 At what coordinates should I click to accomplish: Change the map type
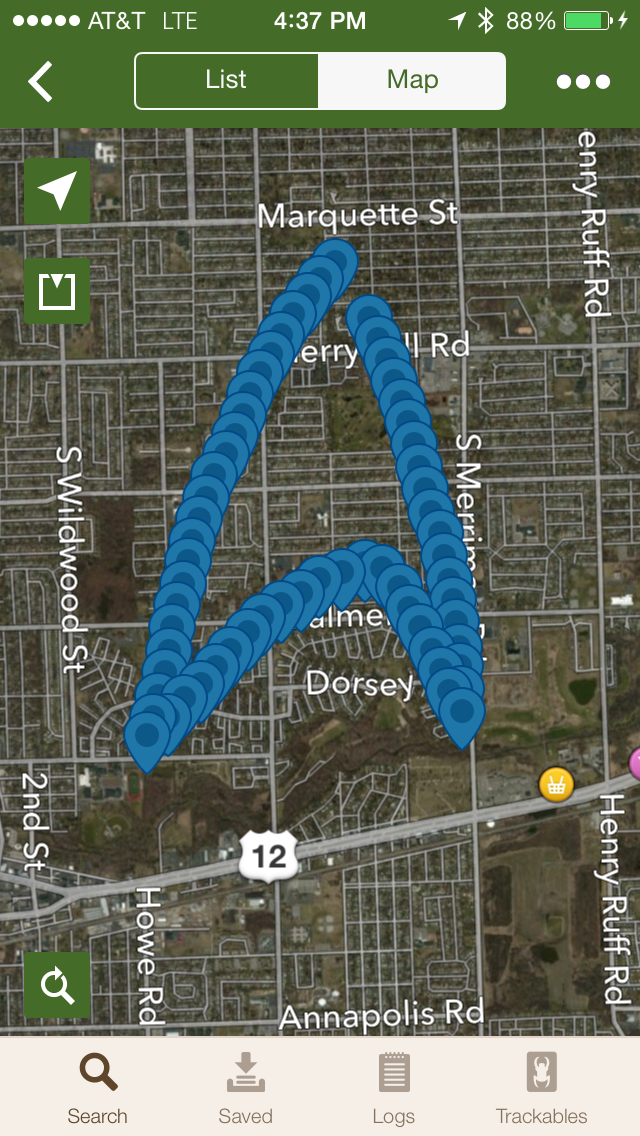[x=57, y=291]
